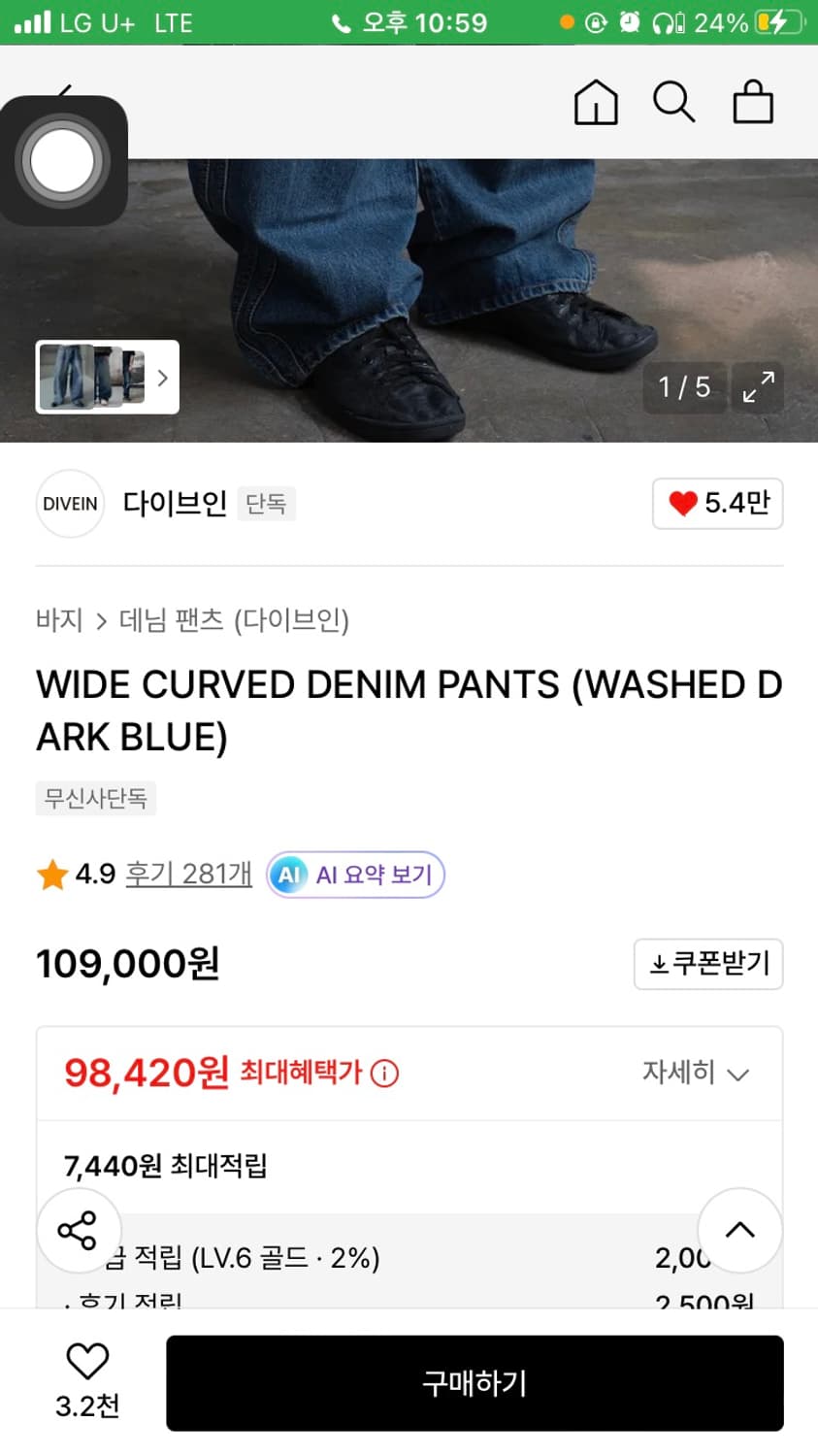Tap the 쿠폰받기 coupon button
This screenshot has width=818, height=1456.
(x=707, y=964)
